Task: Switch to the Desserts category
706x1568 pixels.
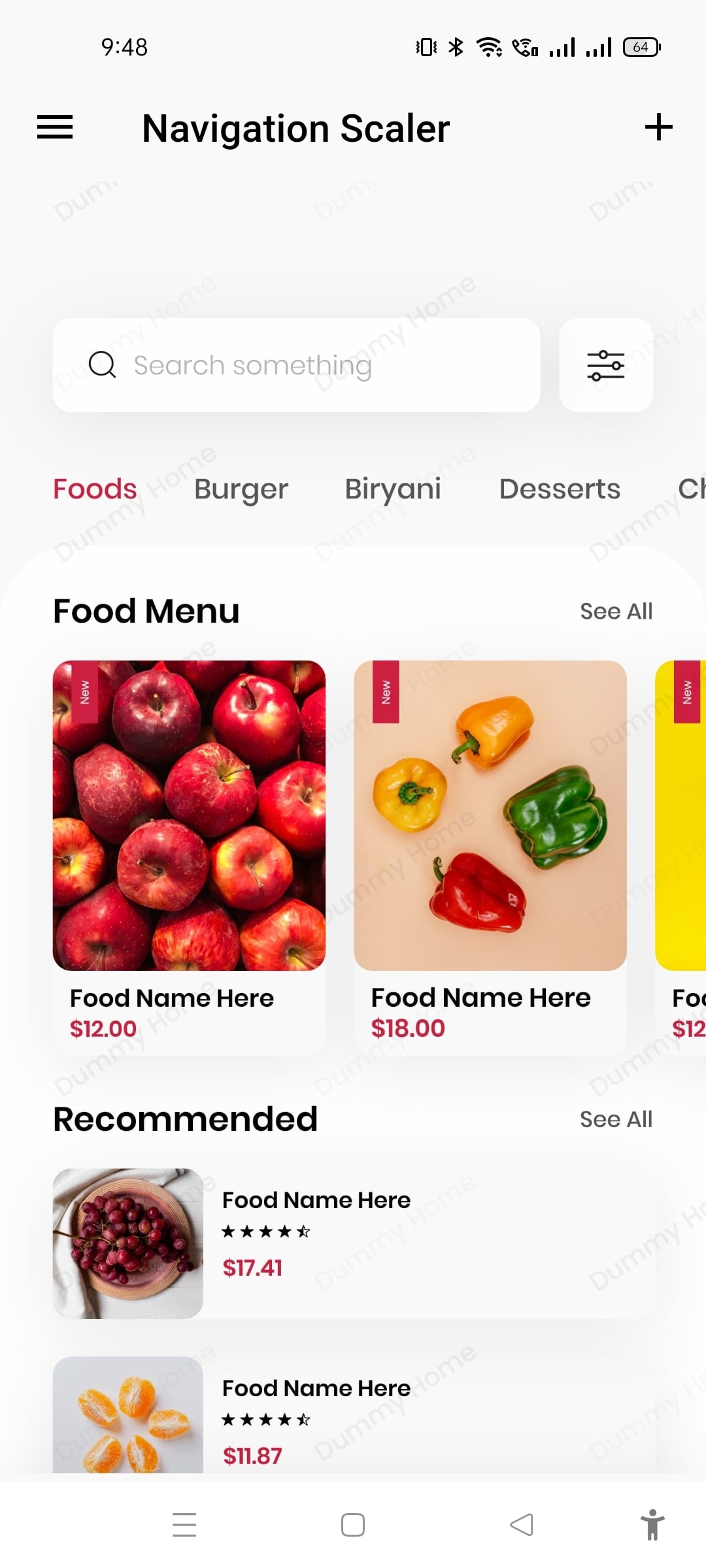Action: point(560,489)
